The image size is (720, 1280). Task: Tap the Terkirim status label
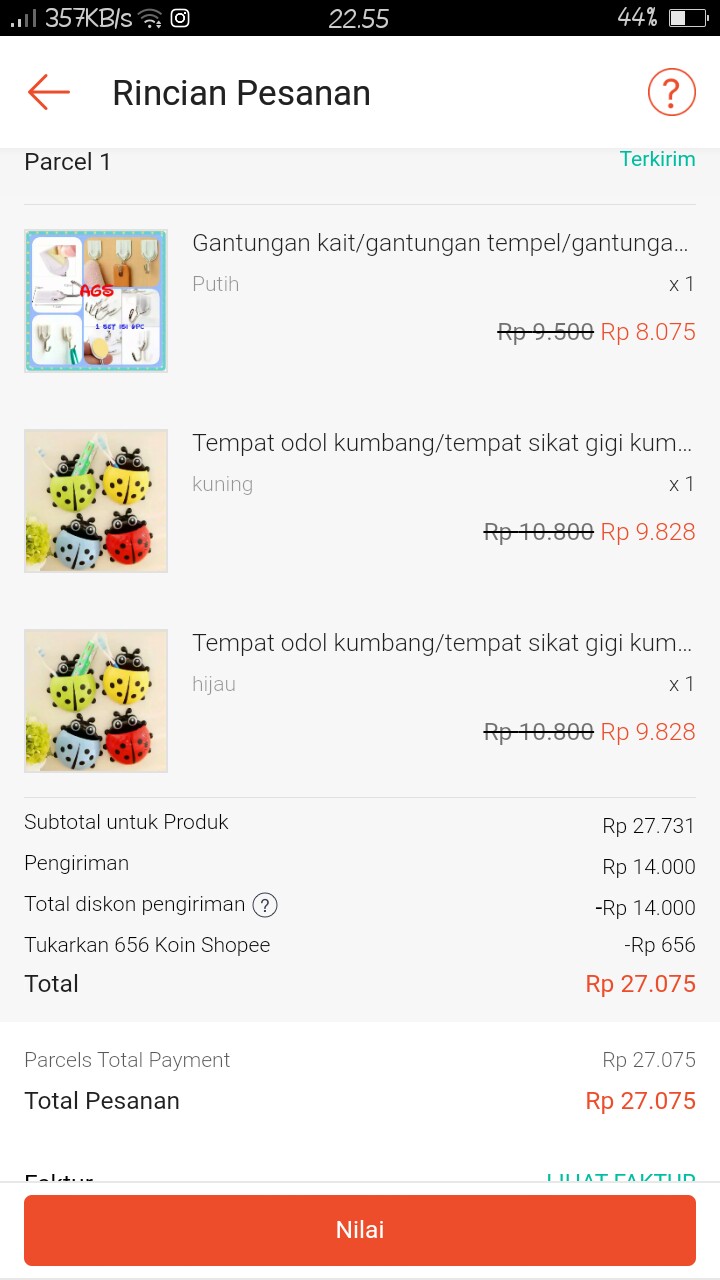tap(657, 159)
